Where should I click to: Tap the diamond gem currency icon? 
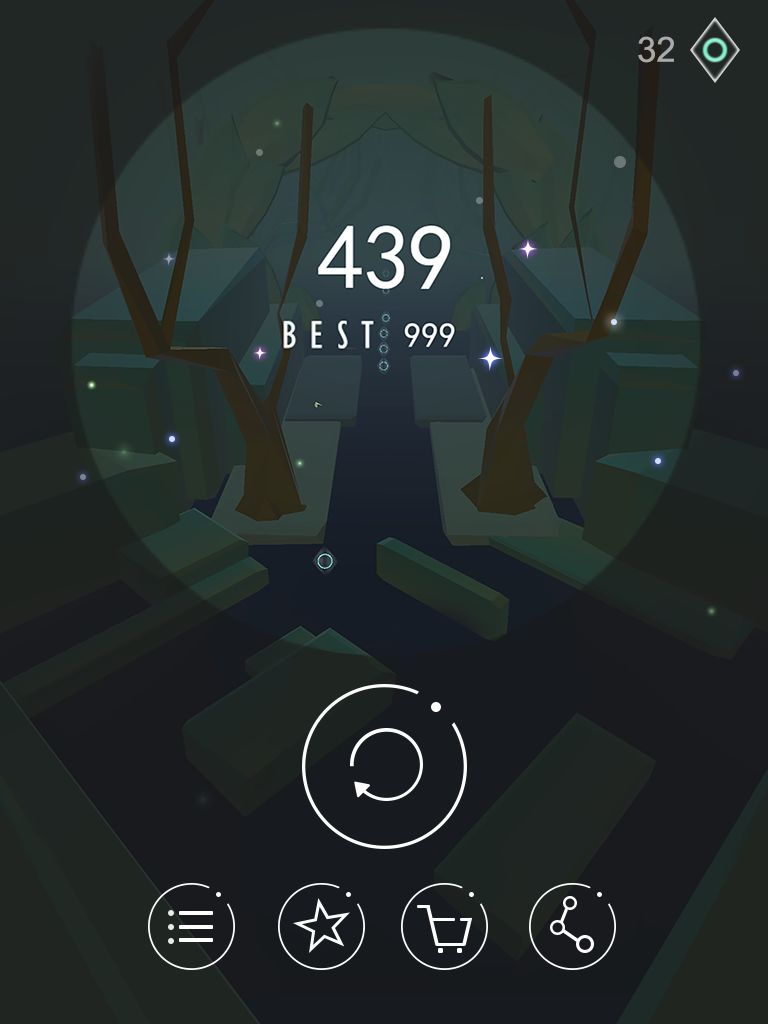point(714,49)
